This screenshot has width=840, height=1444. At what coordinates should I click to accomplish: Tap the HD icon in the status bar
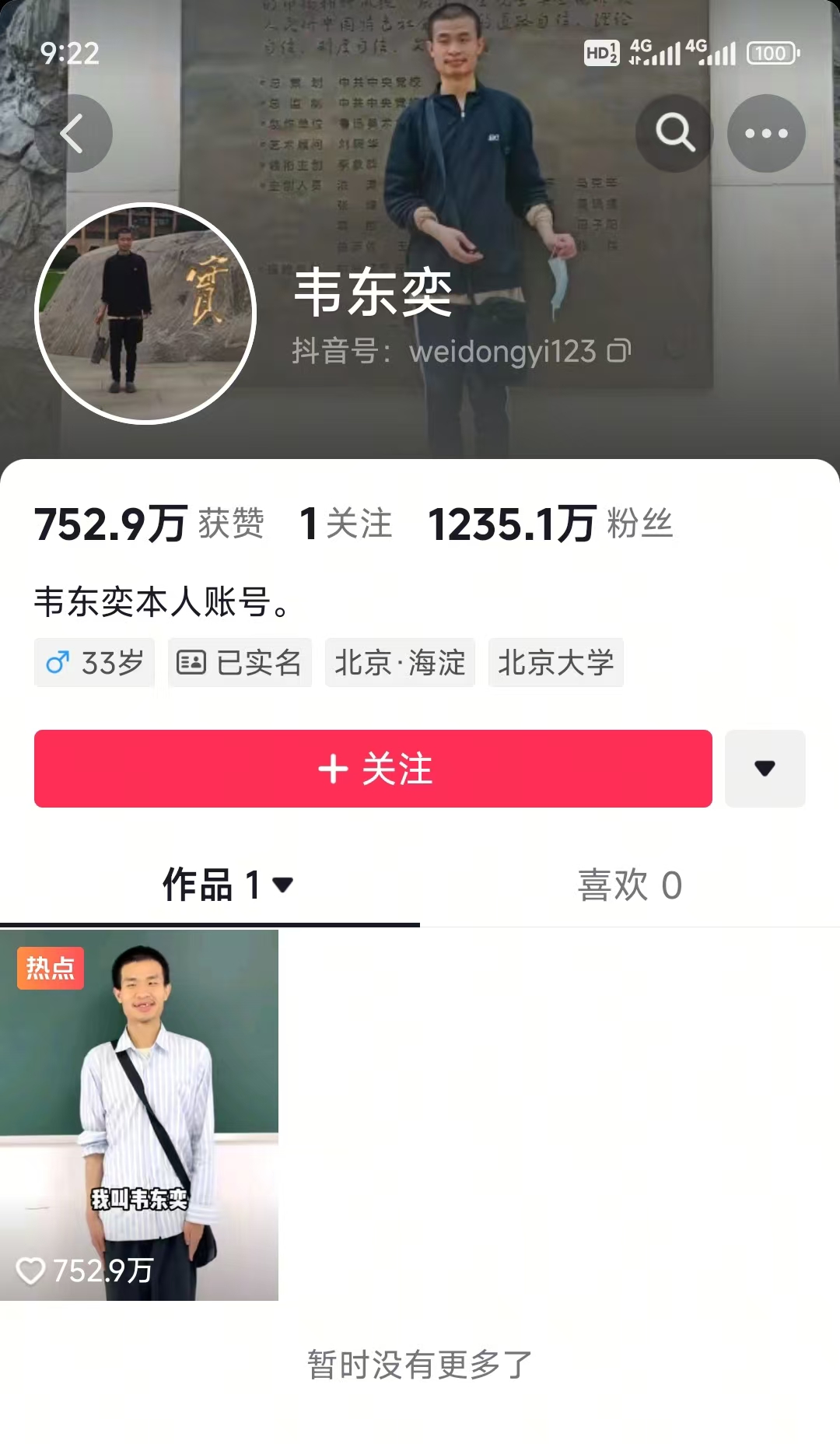tap(601, 53)
